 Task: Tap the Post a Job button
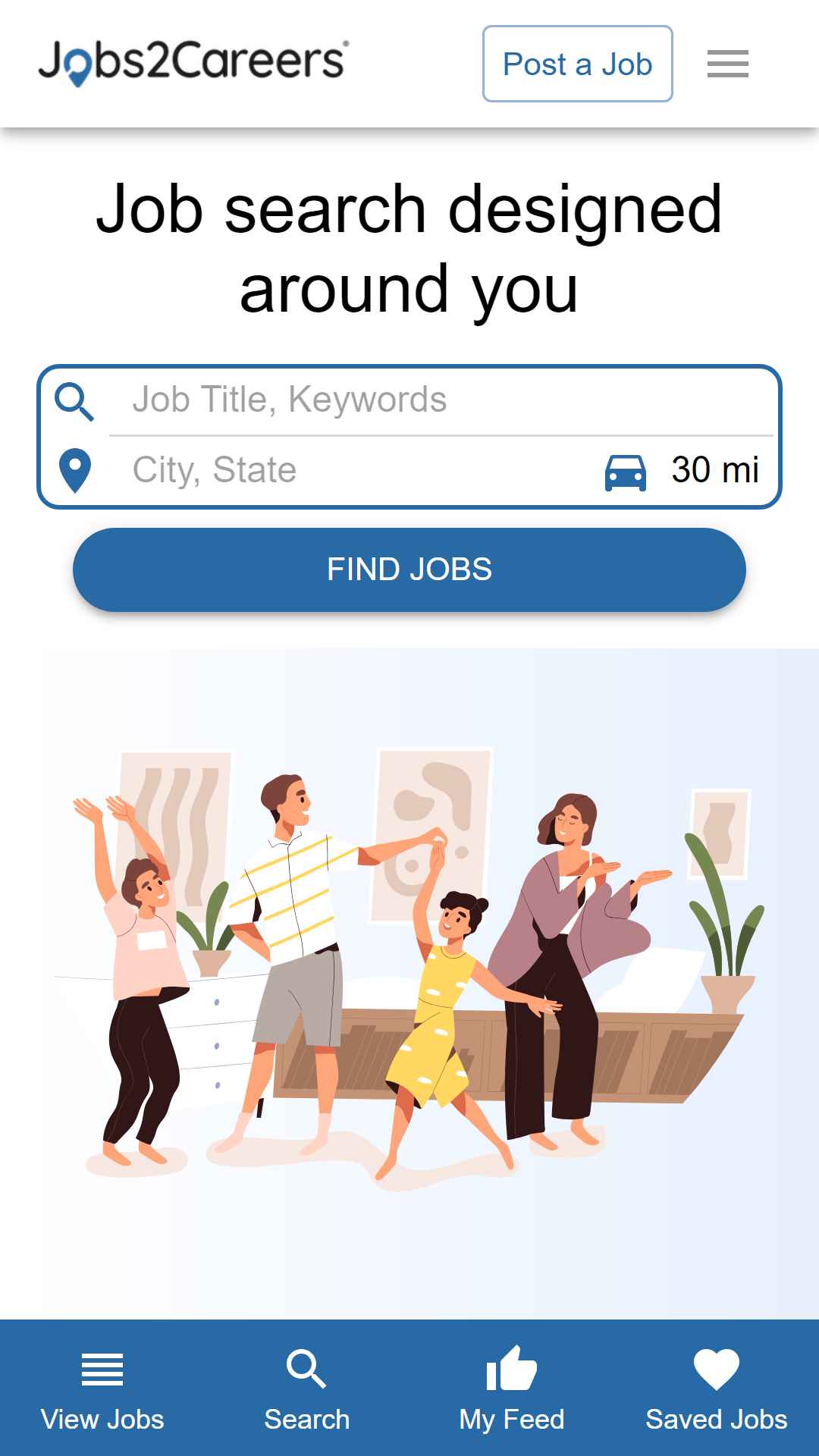point(577,64)
